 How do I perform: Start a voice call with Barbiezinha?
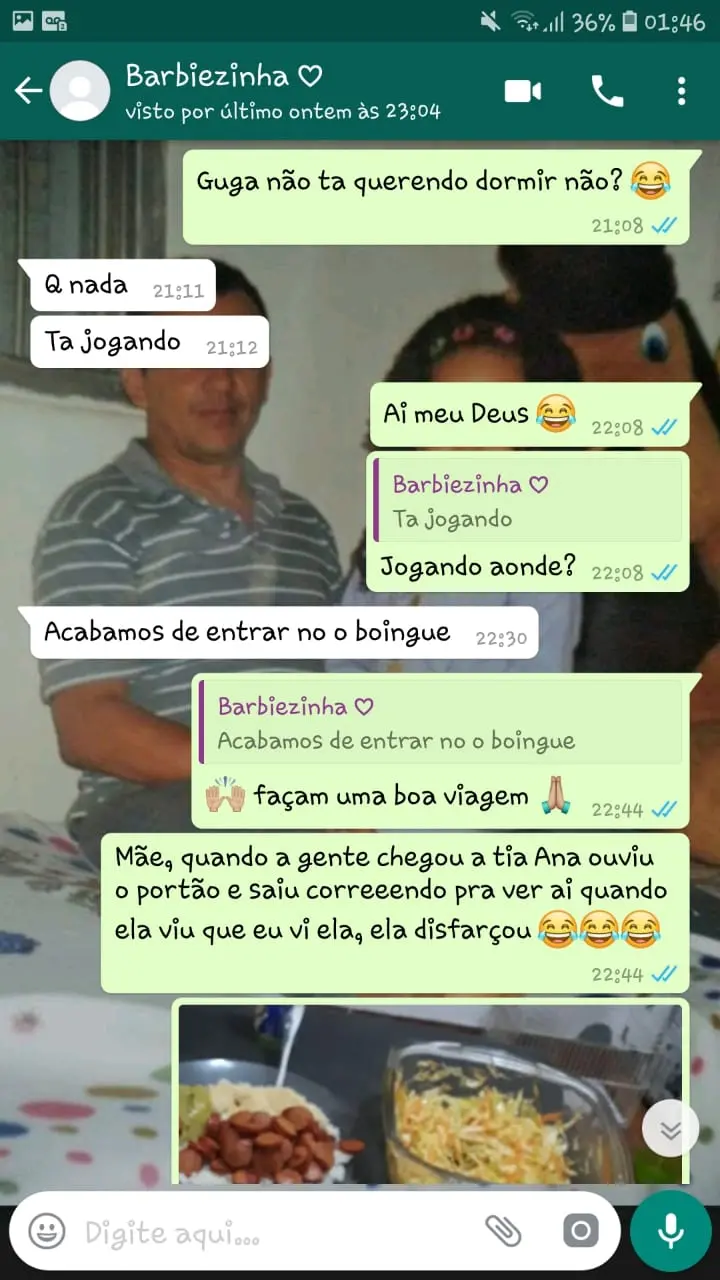click(x=607, y=91)
